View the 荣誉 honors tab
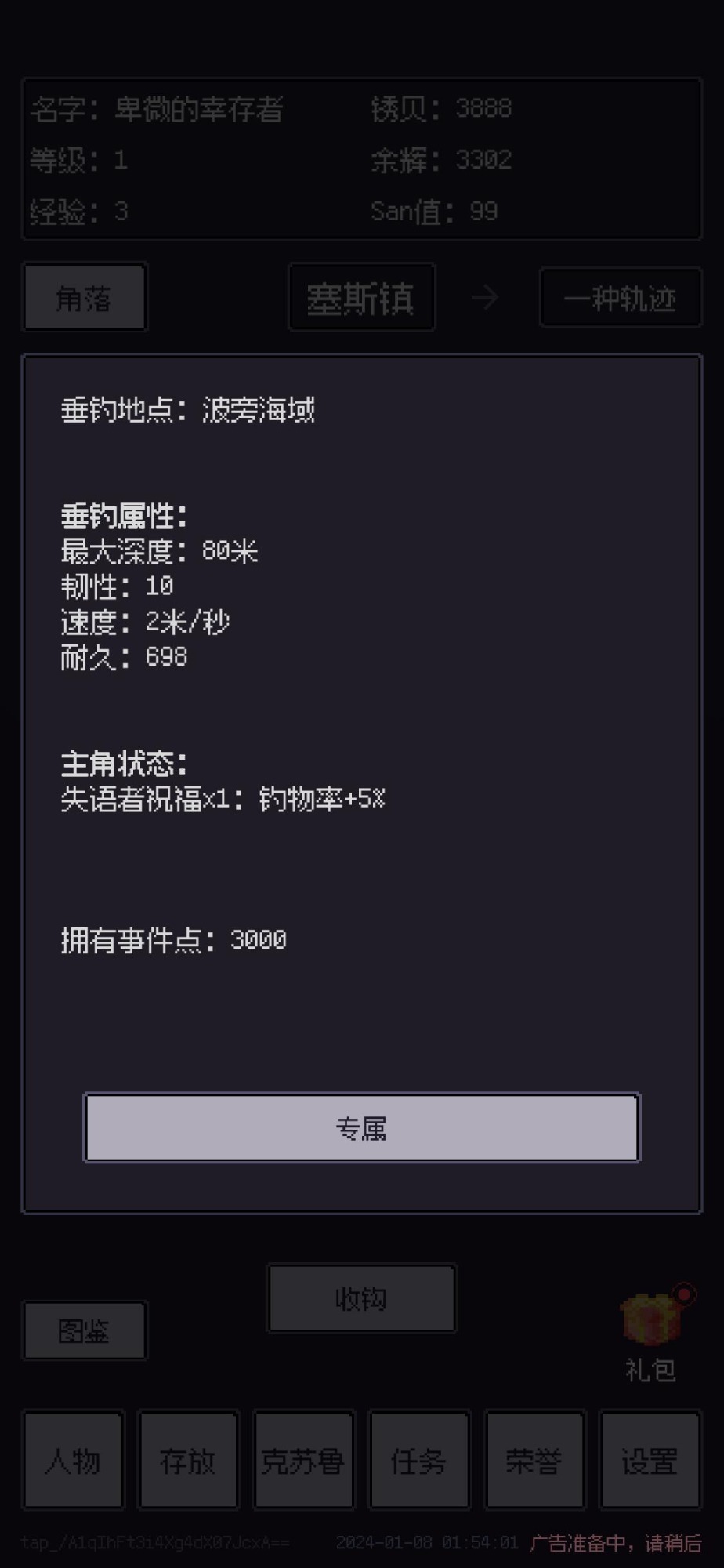 [534, 1460]
